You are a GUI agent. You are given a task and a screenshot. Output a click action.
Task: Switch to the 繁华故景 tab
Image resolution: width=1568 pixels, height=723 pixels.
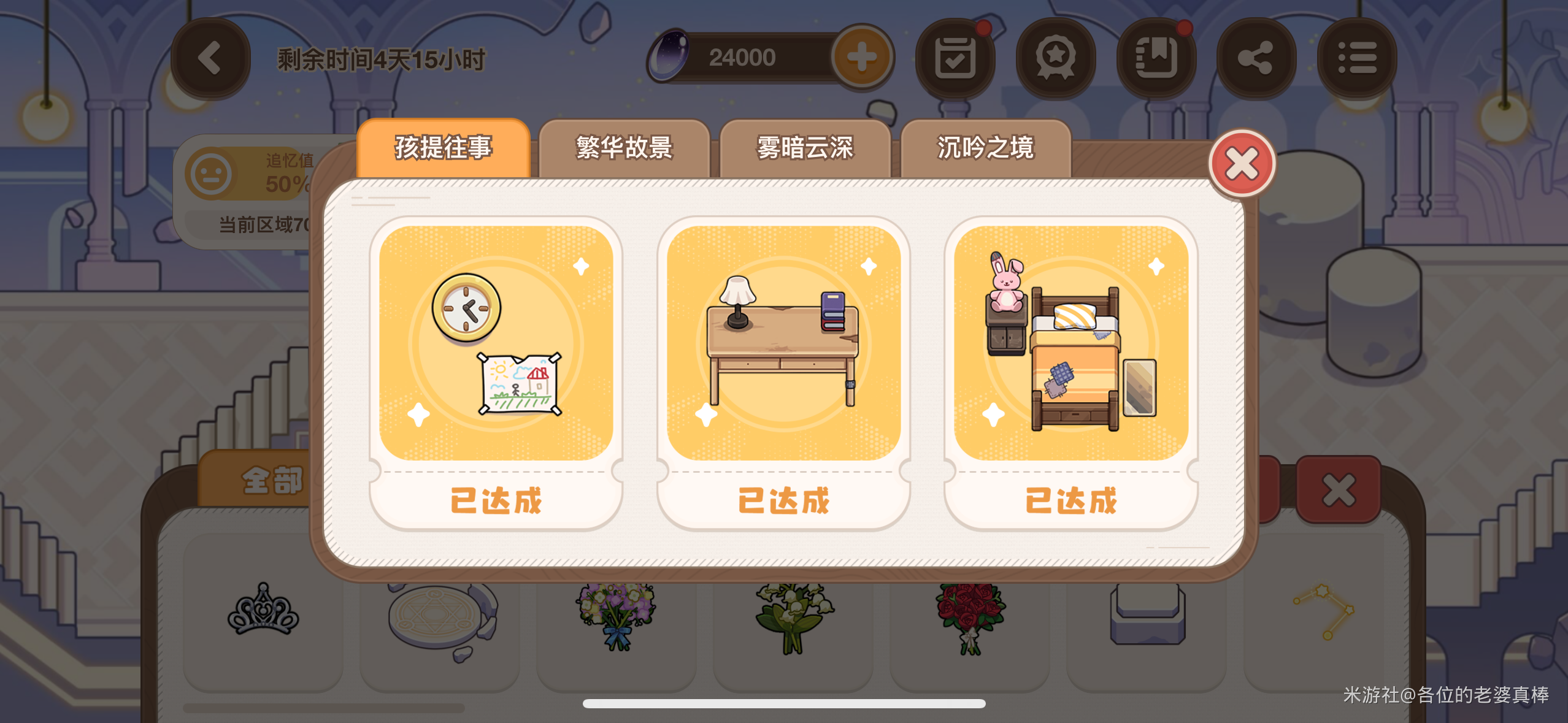click(x=624, y=148)
